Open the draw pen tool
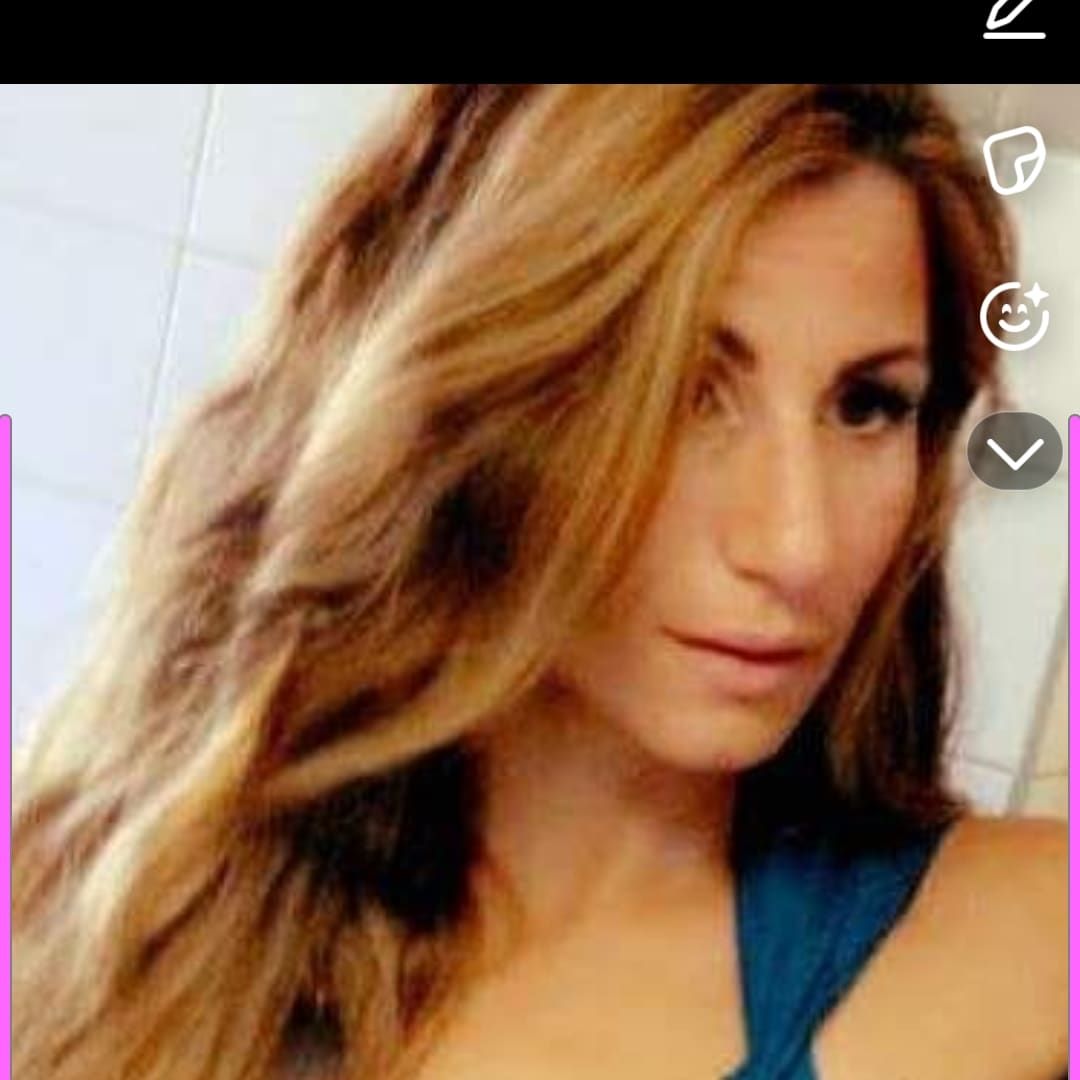Image resolution: width=1080 pixels, height=1080 pixels. [x=1014, y=18]
